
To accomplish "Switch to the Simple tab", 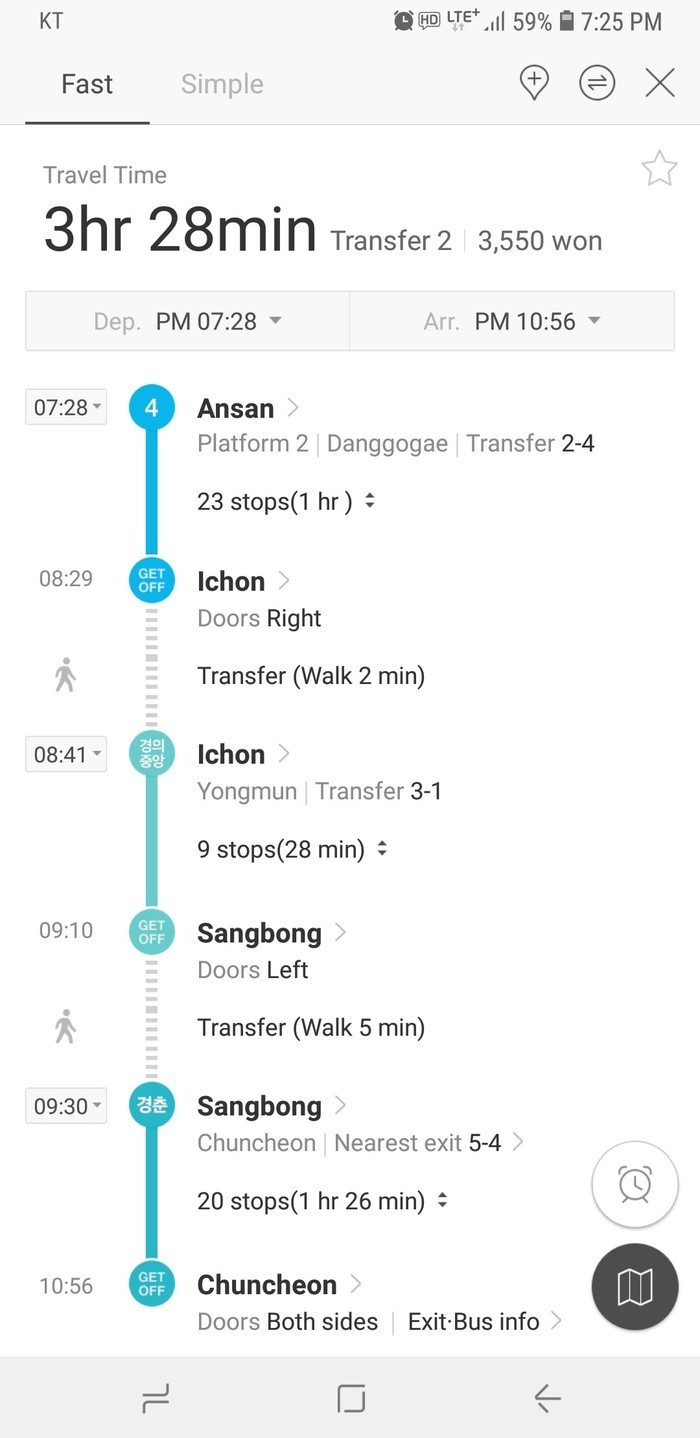I will 222,85.
